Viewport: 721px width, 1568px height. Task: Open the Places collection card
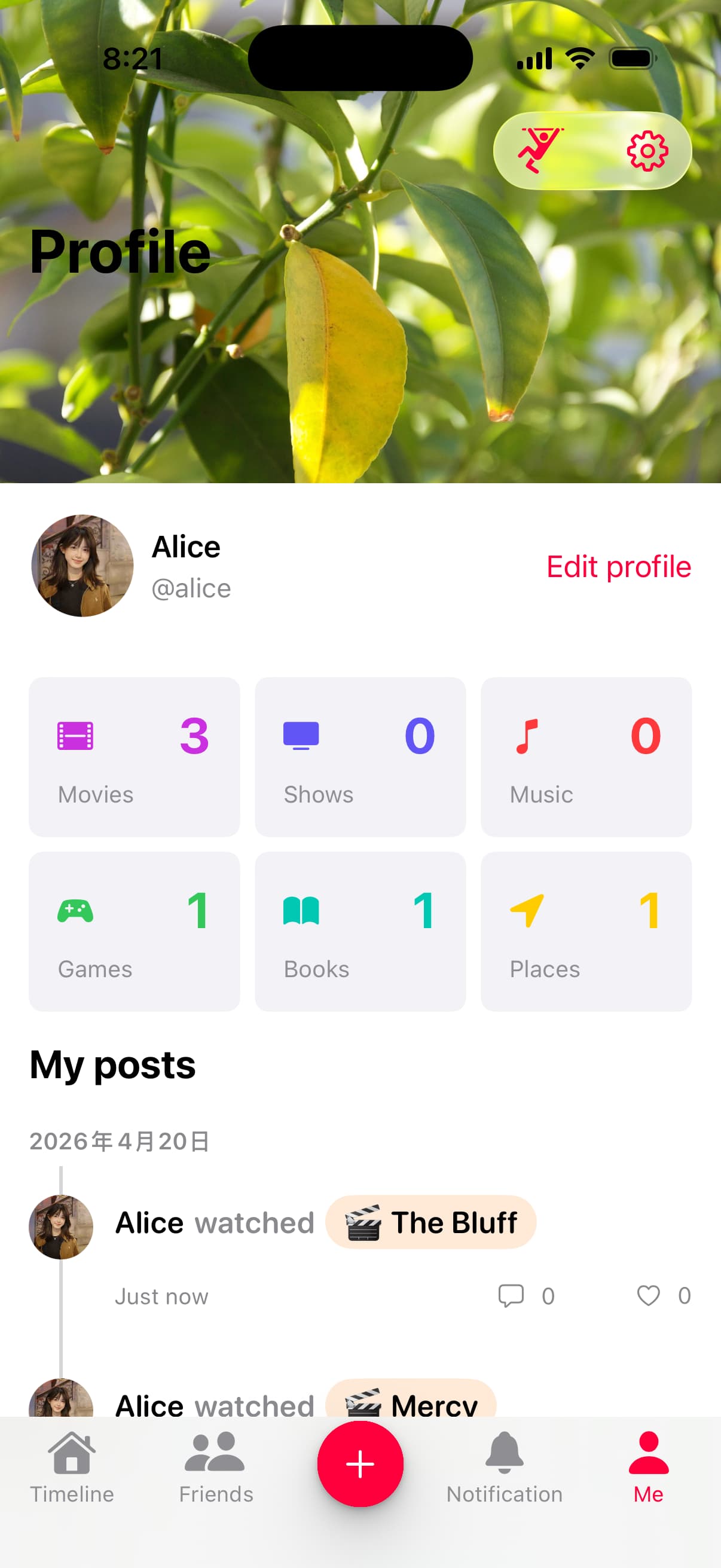coord(586,931)
